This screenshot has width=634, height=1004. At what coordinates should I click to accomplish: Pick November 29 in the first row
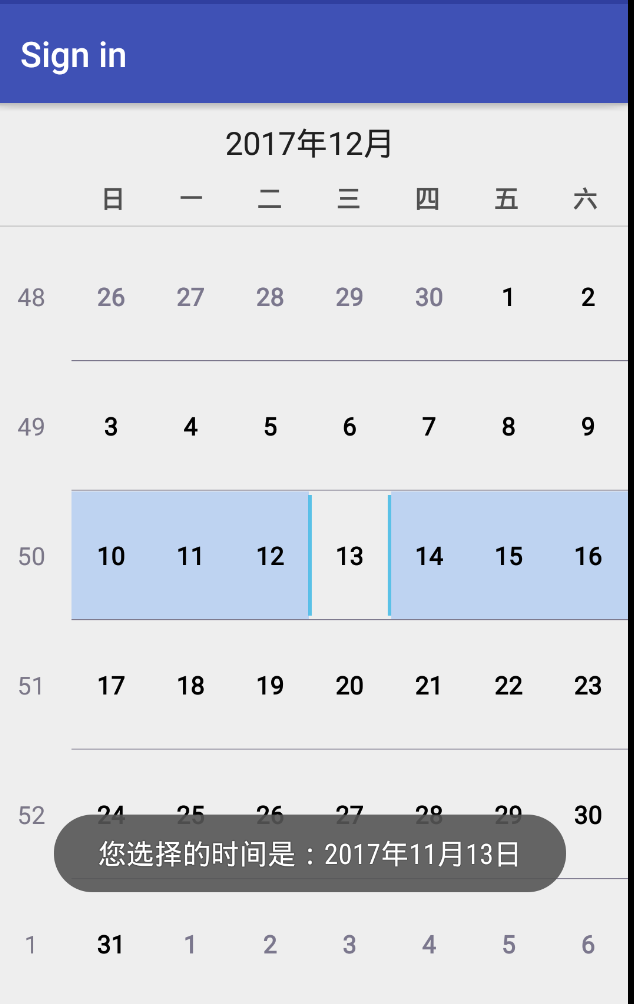[349, 297]
